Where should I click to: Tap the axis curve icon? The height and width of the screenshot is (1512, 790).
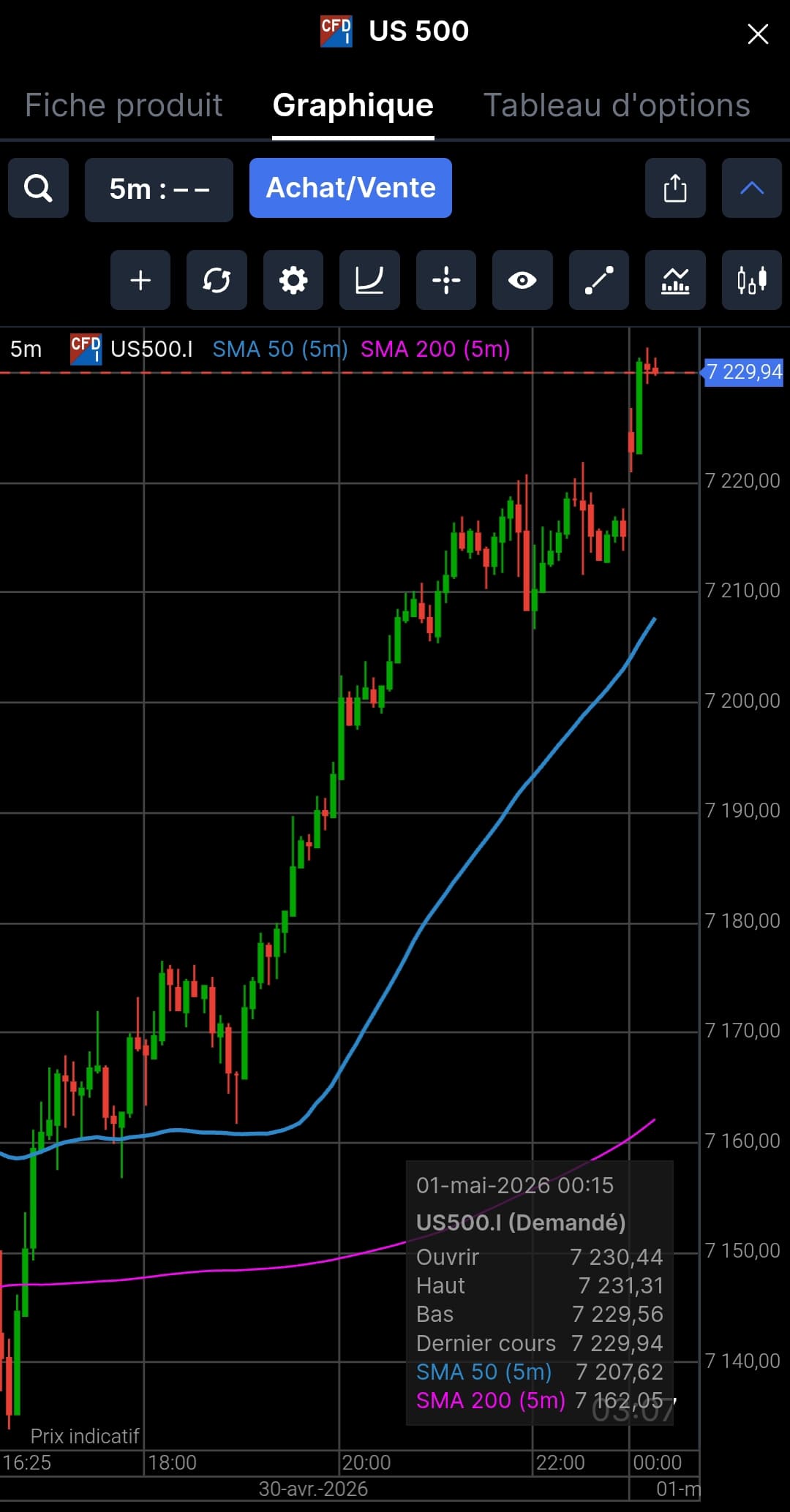point(369,280)
